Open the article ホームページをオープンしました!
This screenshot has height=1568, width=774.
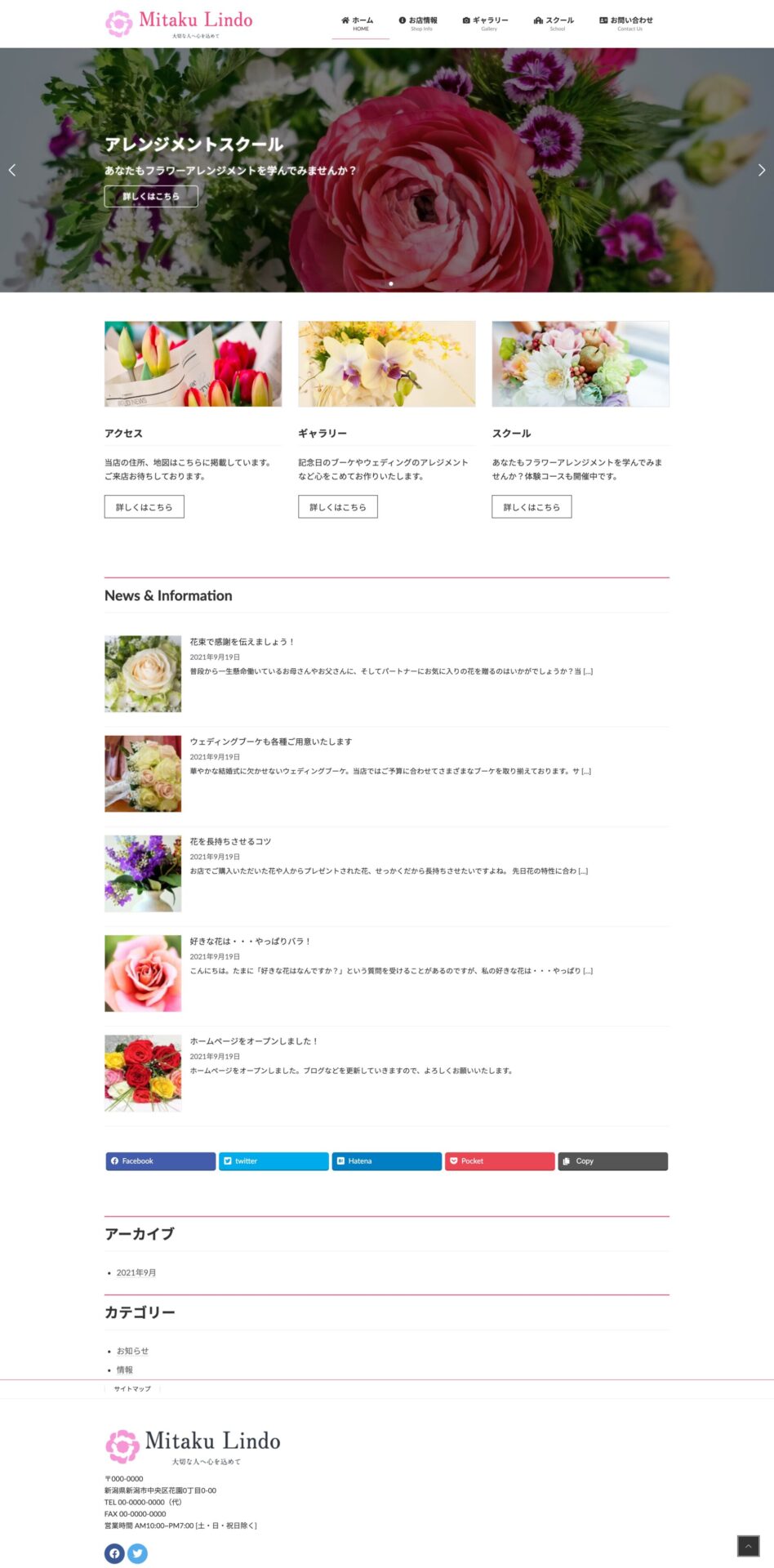tap(254, 1041)
